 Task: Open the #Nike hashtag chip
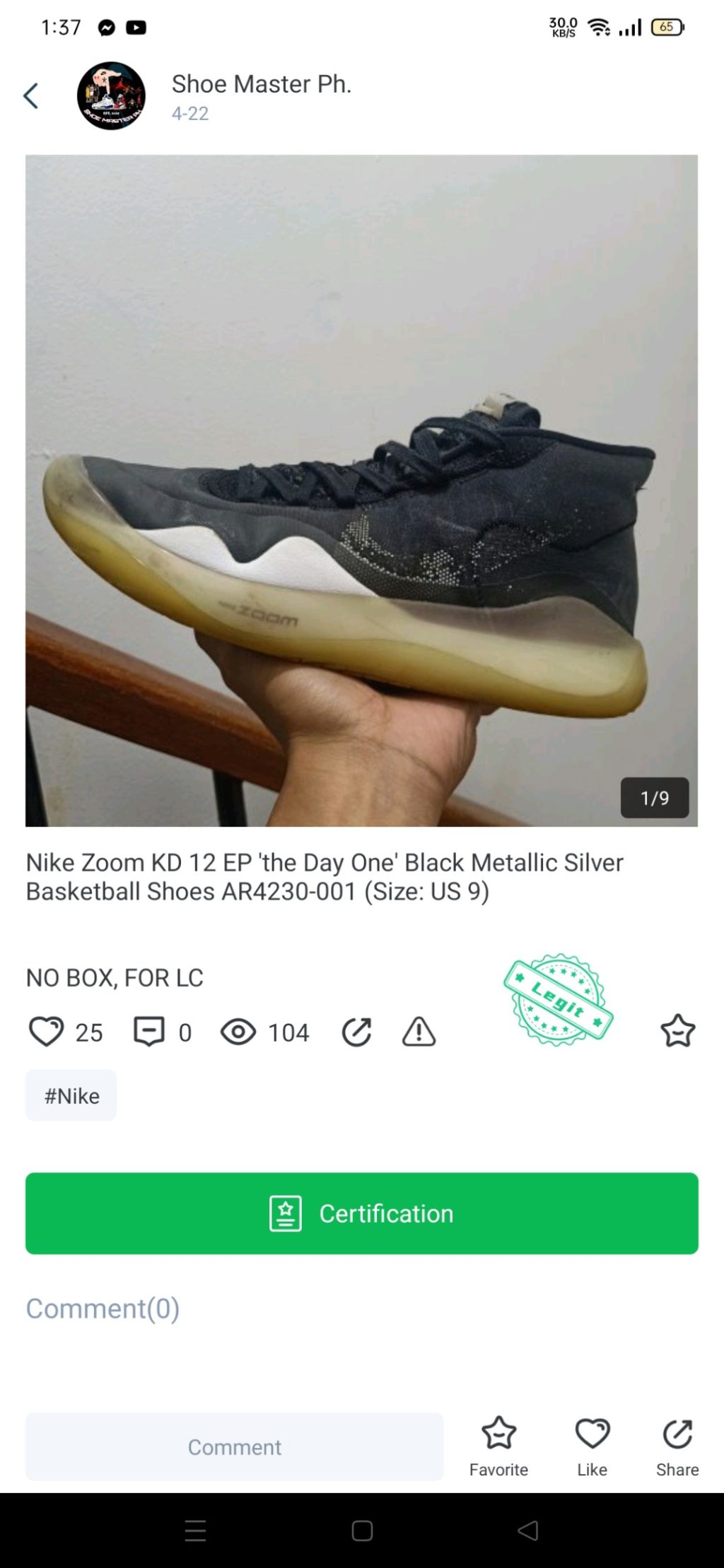coord(71,1095)
